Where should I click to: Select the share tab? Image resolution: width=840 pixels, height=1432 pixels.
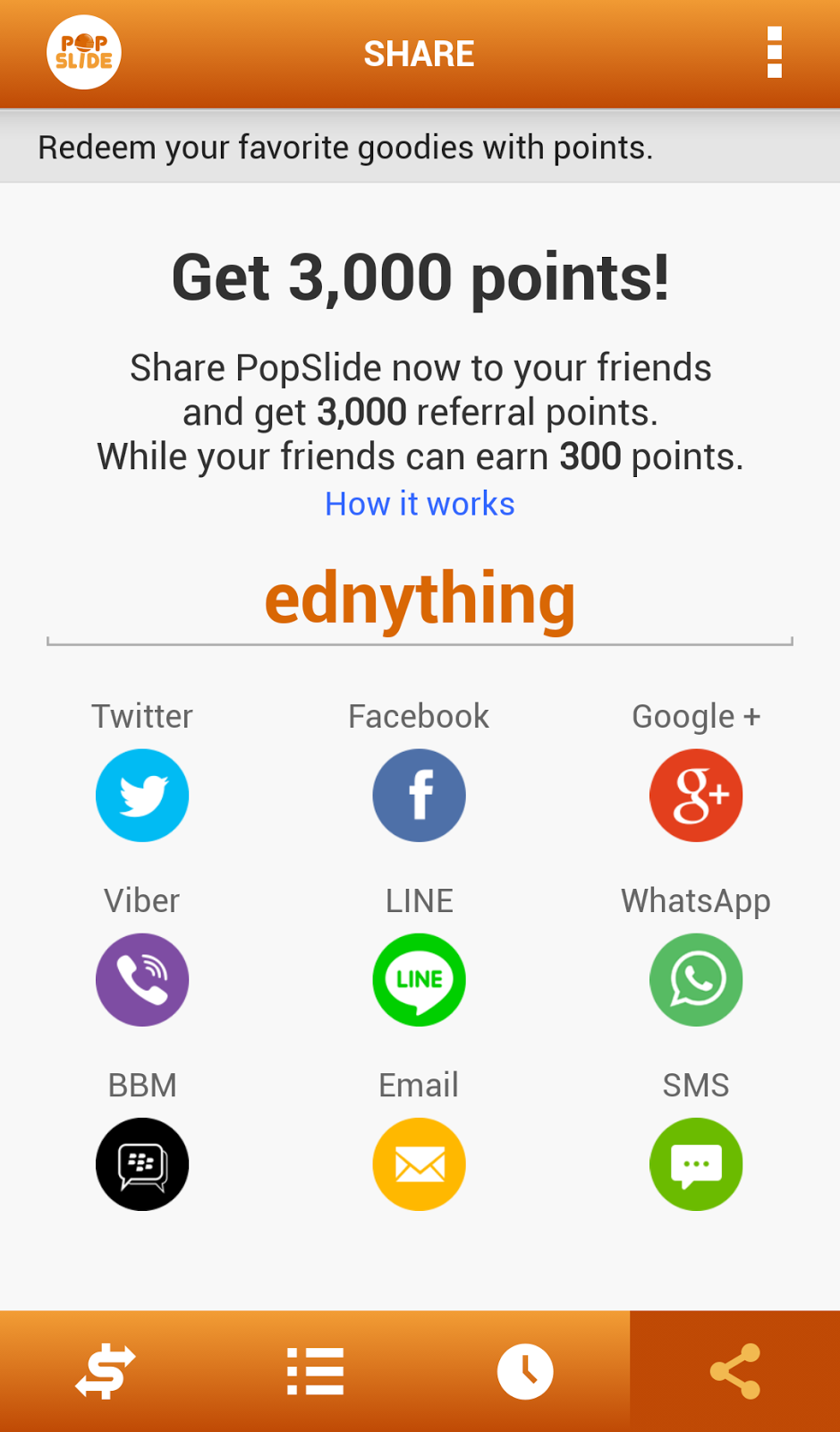tap(734, 1371)
